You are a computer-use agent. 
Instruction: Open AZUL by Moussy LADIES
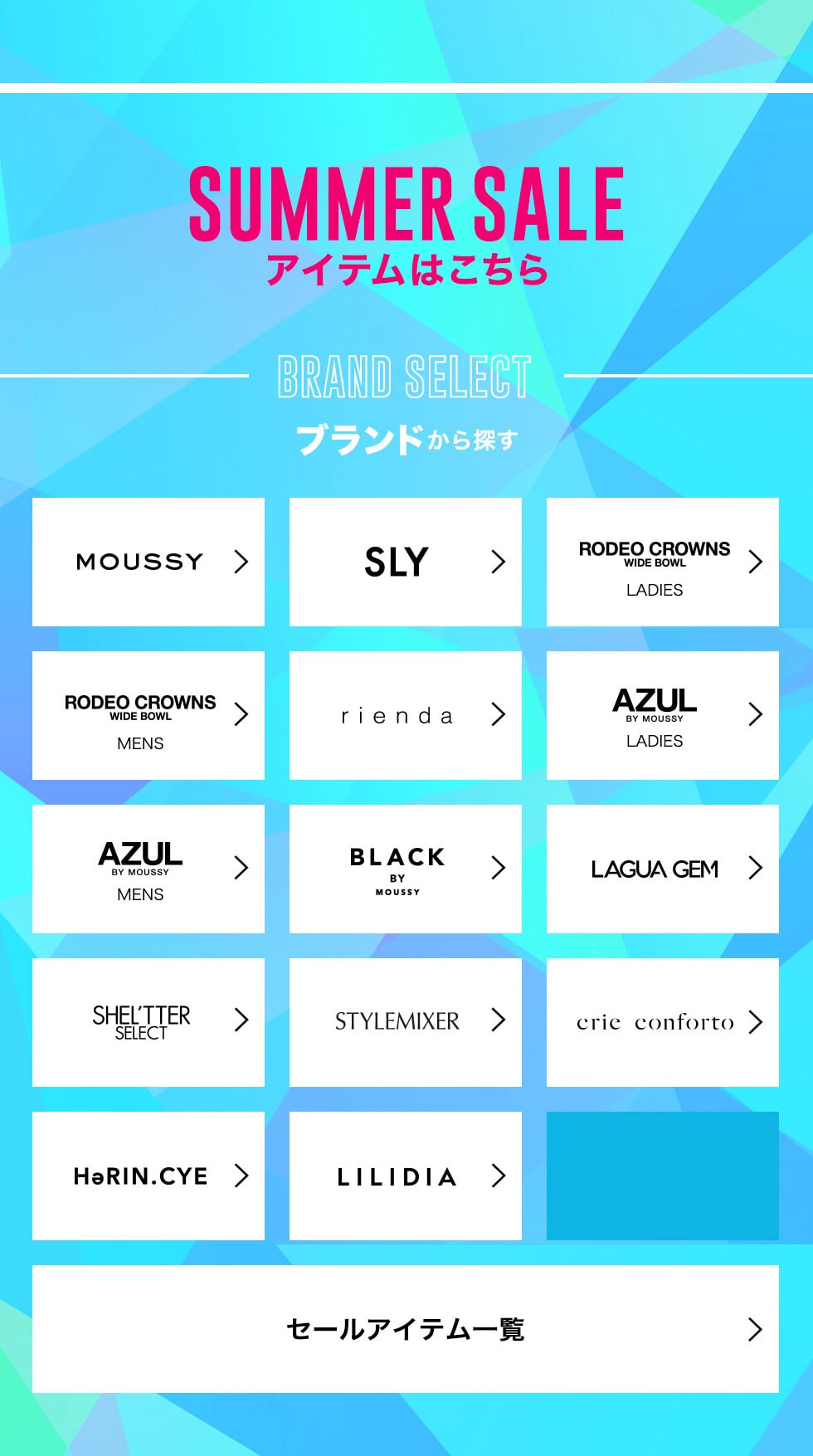(x=663, y=715)
